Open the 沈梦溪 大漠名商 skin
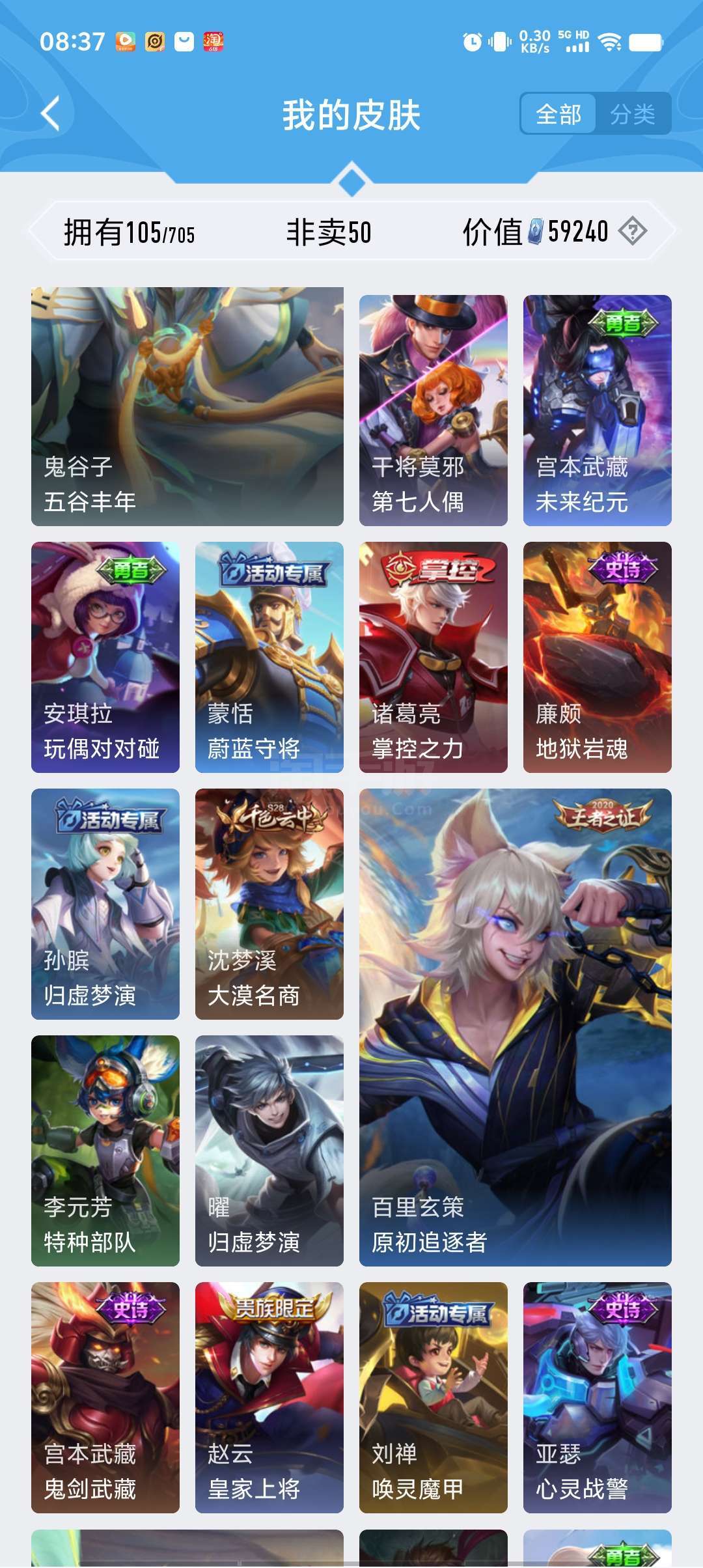 269,904
